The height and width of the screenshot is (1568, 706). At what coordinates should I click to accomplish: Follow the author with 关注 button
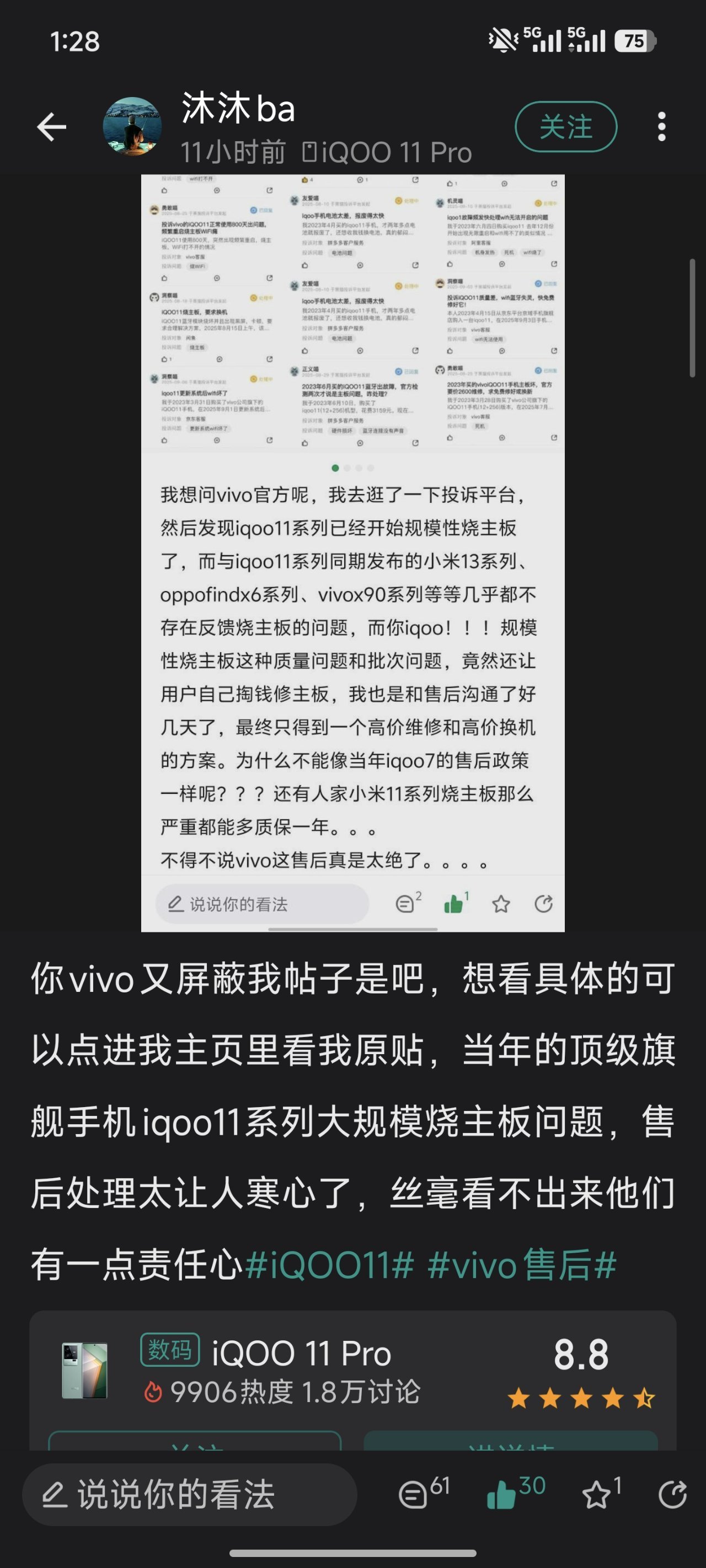click(566, 127)
